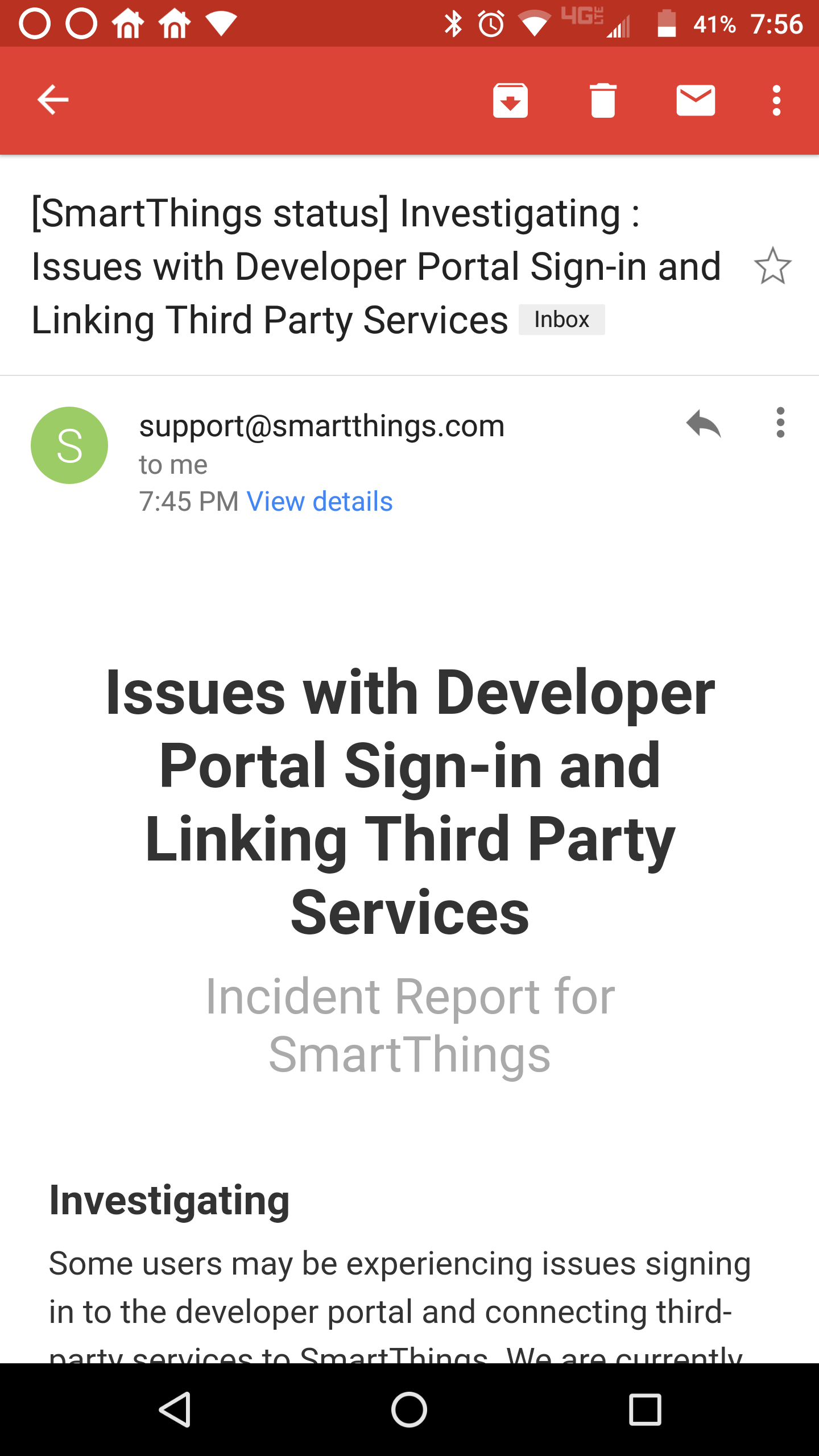
Task: Go back to the inbox list
Action: 53,100
